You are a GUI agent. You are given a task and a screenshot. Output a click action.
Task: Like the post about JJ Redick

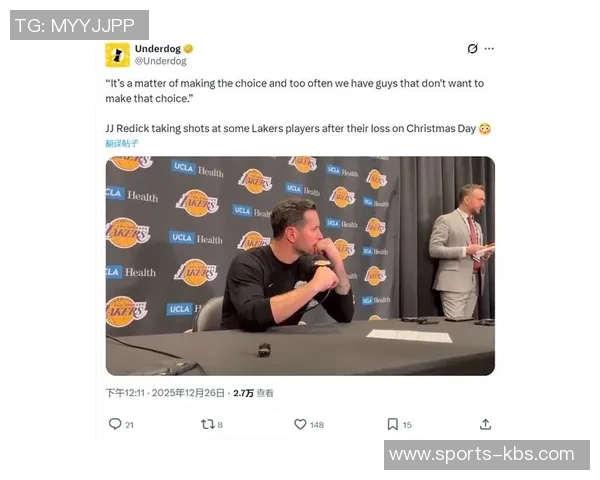[300, 424]
